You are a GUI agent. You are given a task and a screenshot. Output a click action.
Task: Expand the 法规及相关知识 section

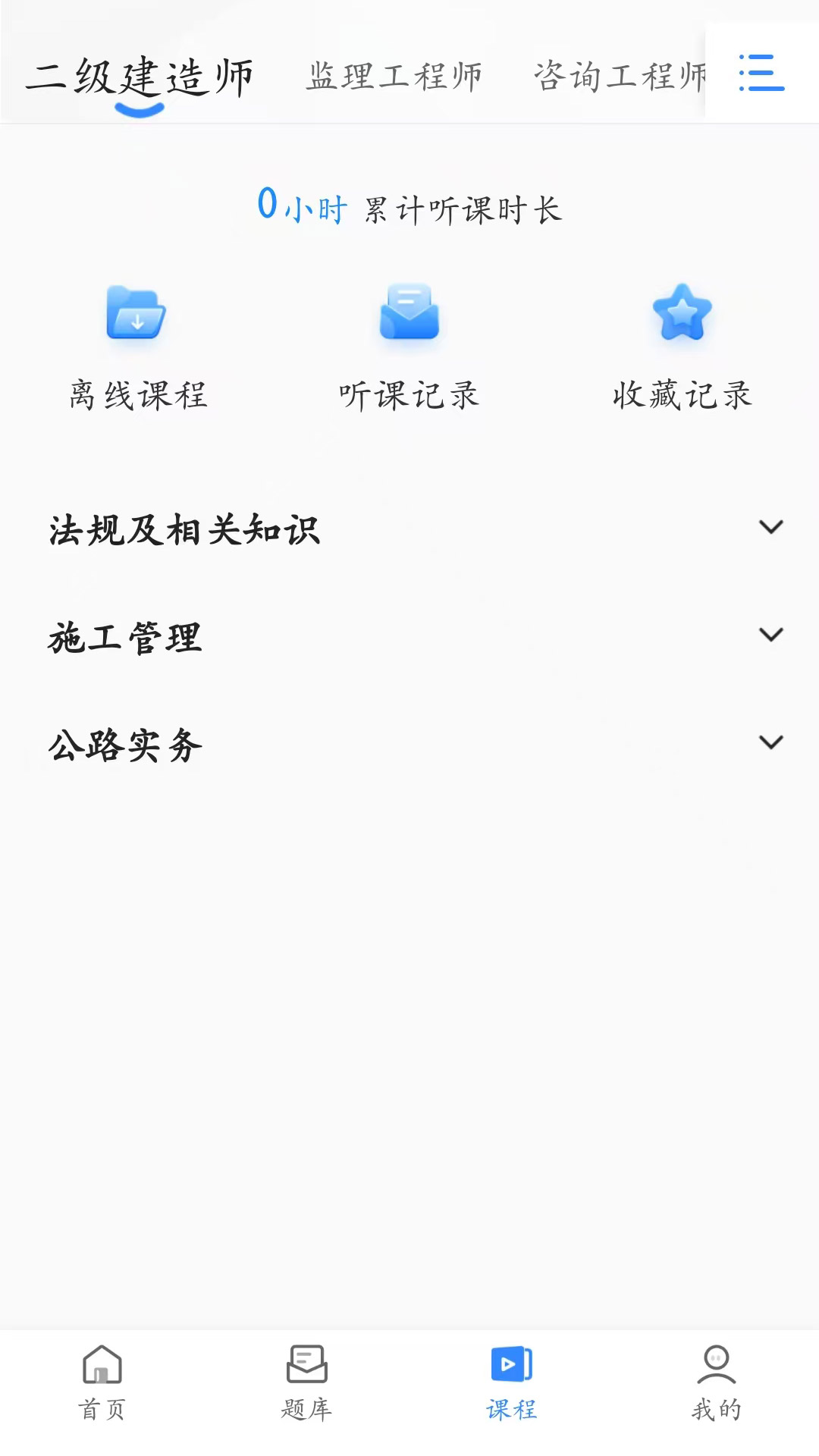[409, 529]
